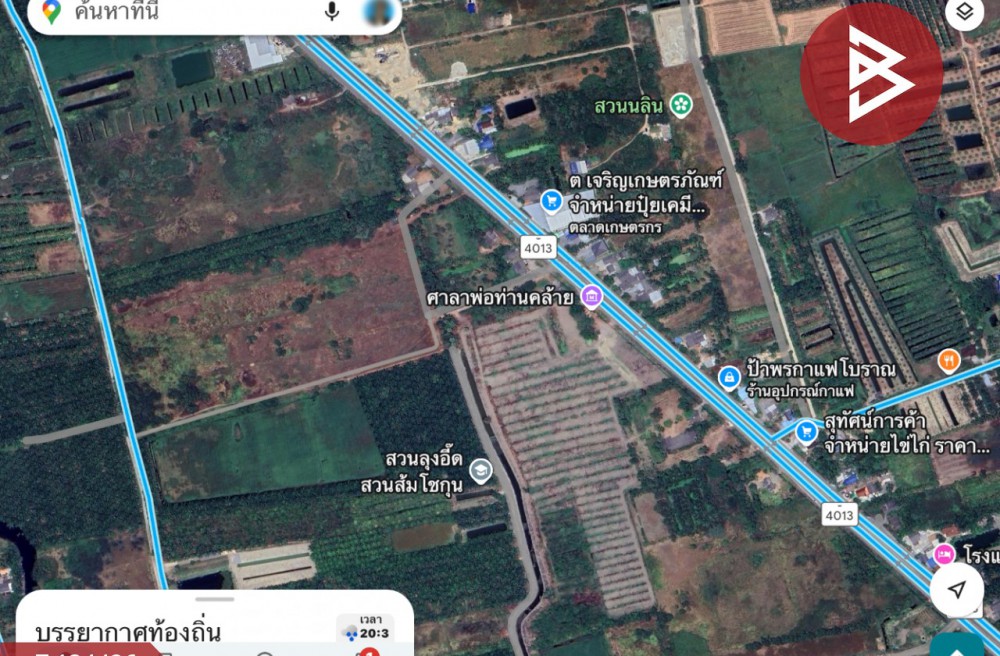The height and width of the screenshot is (656, 1000).
Task: Select the ศาลาพ่อท่านคล้าย place marker
Action: [592, 296]
